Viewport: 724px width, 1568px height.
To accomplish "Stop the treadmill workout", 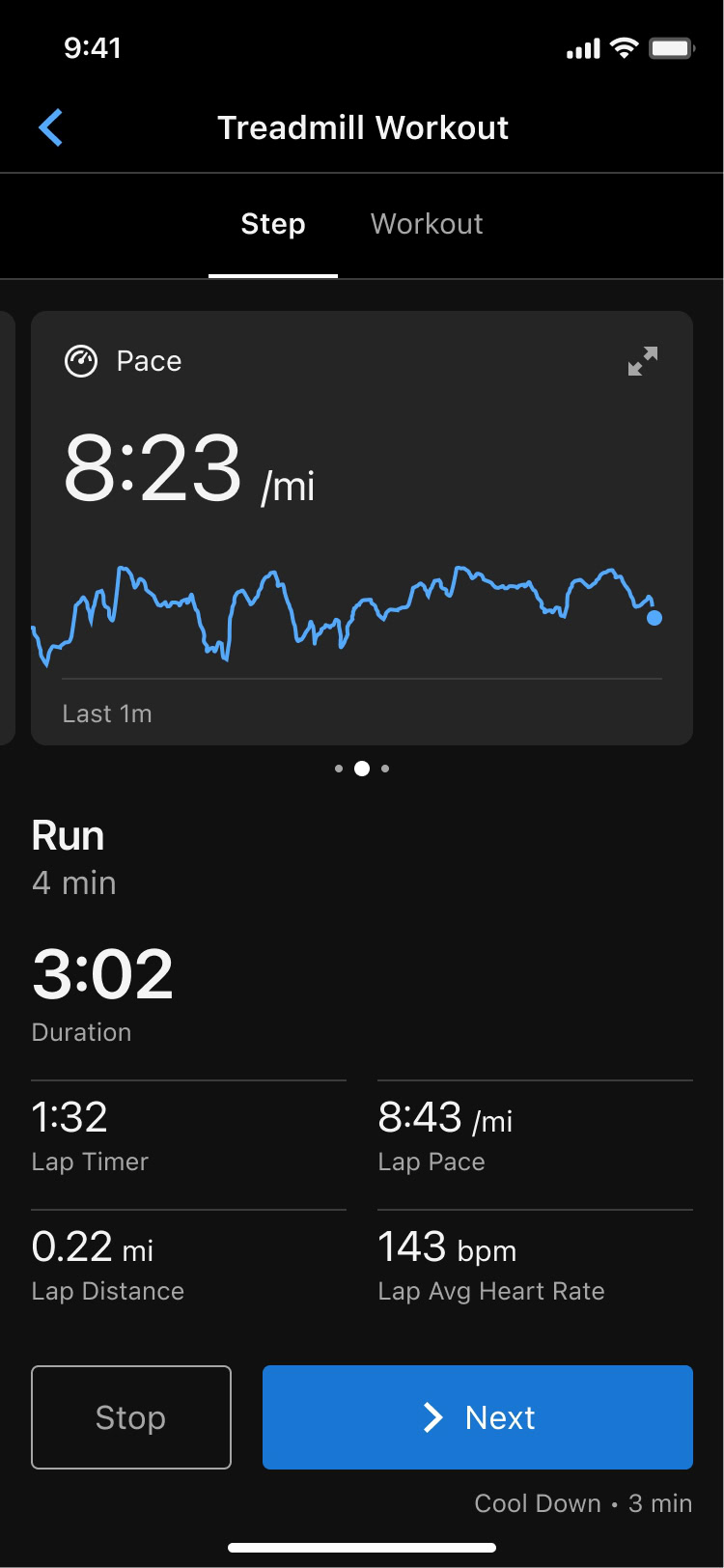I will point(131,1416).
